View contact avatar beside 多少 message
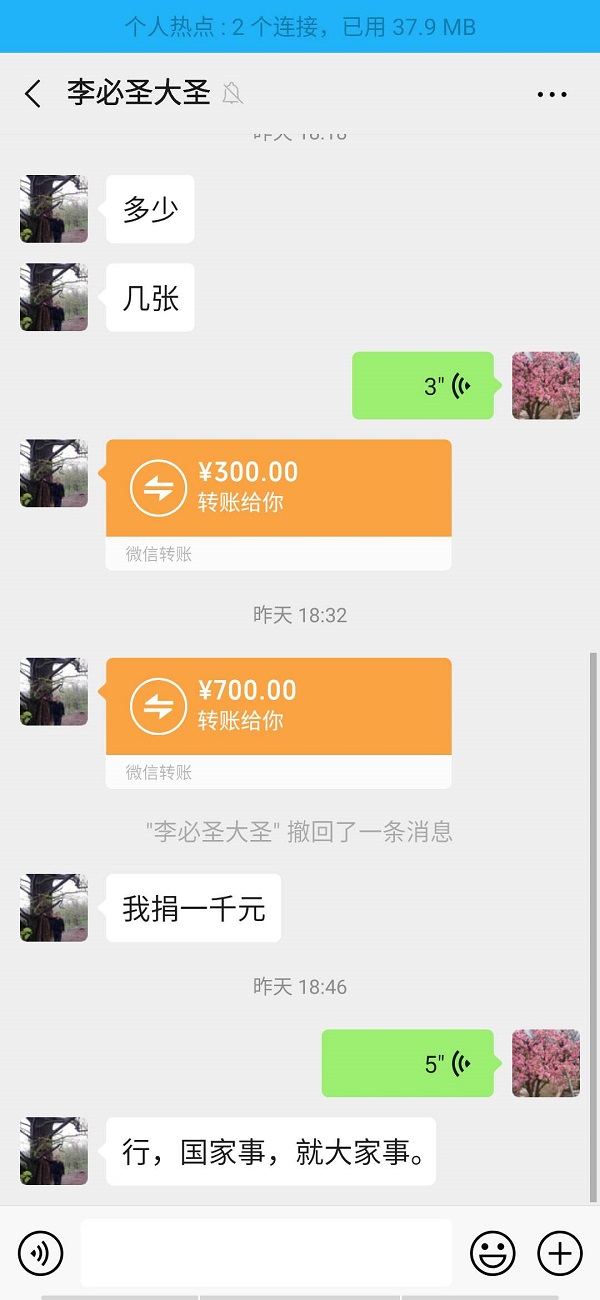600x1300 pixels. tap(54, 209)
